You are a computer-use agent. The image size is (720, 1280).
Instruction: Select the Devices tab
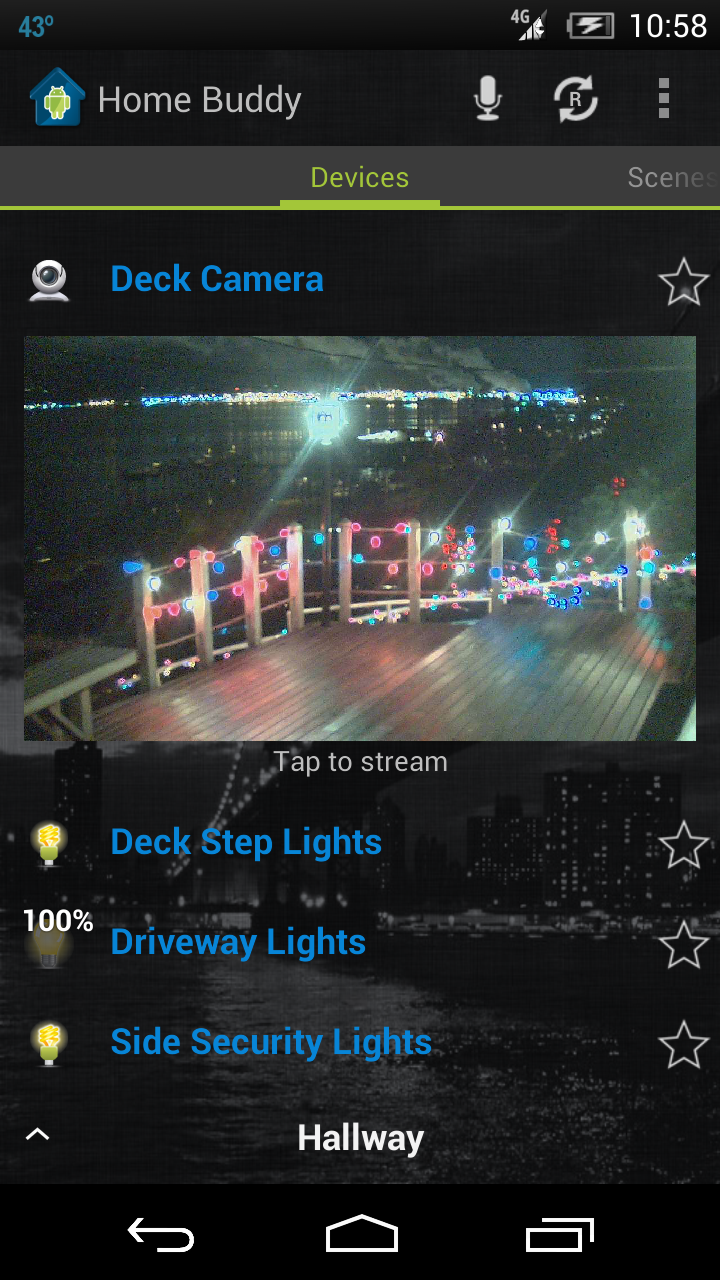click(360, 178)
